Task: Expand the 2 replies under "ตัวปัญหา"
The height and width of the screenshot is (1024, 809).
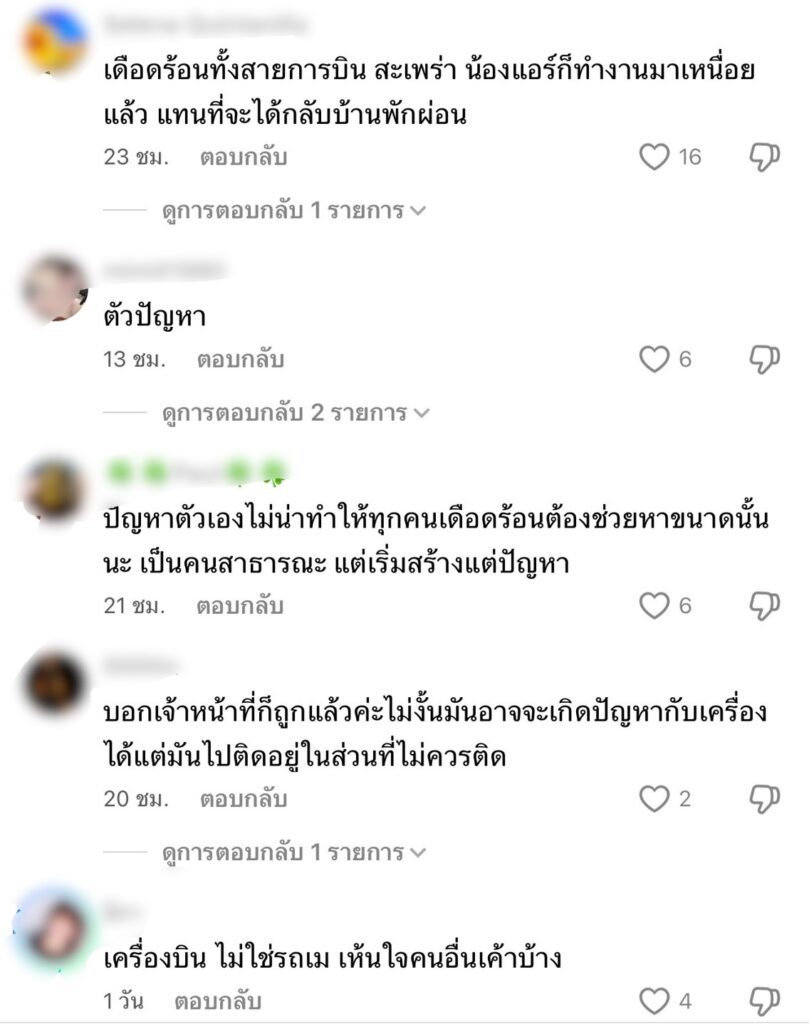Action: coord(295,412)
